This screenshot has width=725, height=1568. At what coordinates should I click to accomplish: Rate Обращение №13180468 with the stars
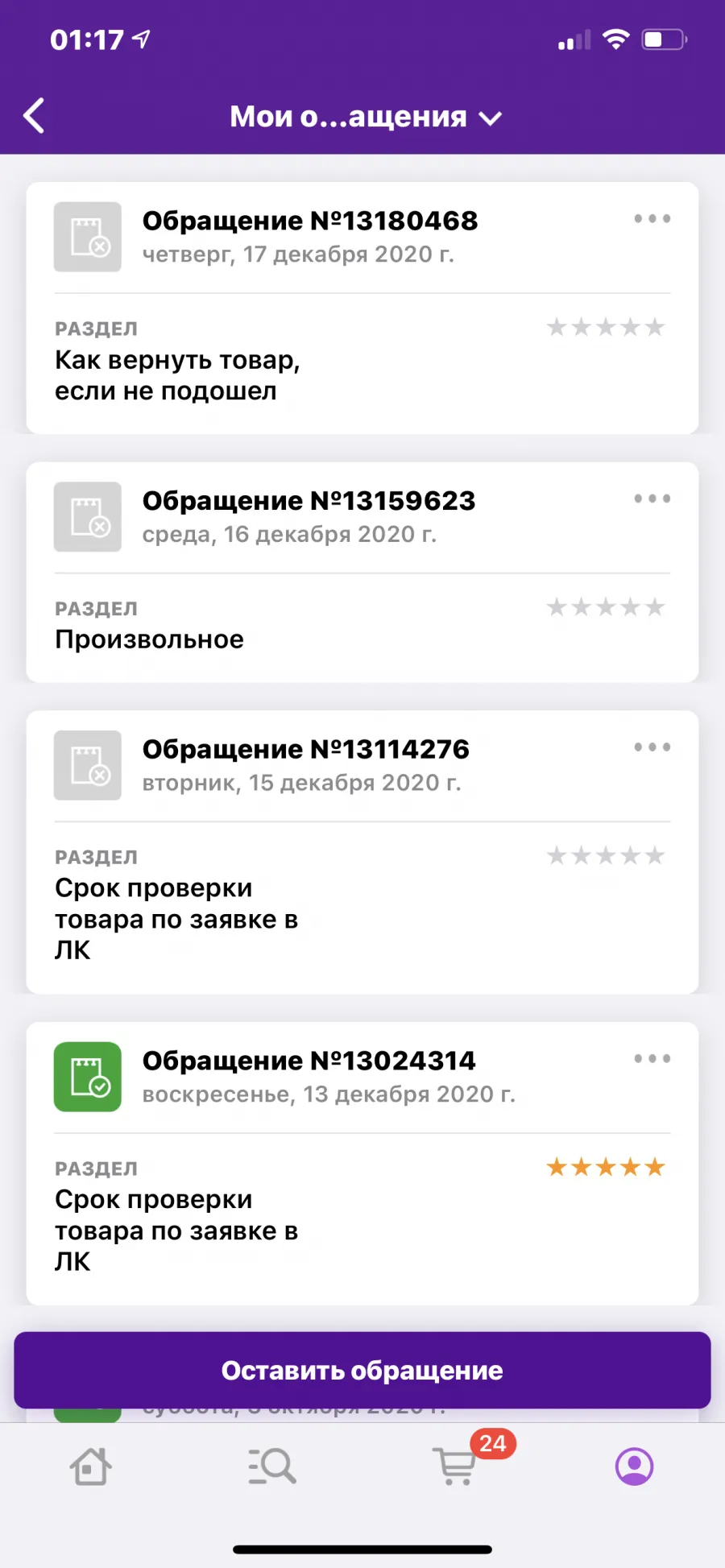pyautogui.click(x=606, y=327)
